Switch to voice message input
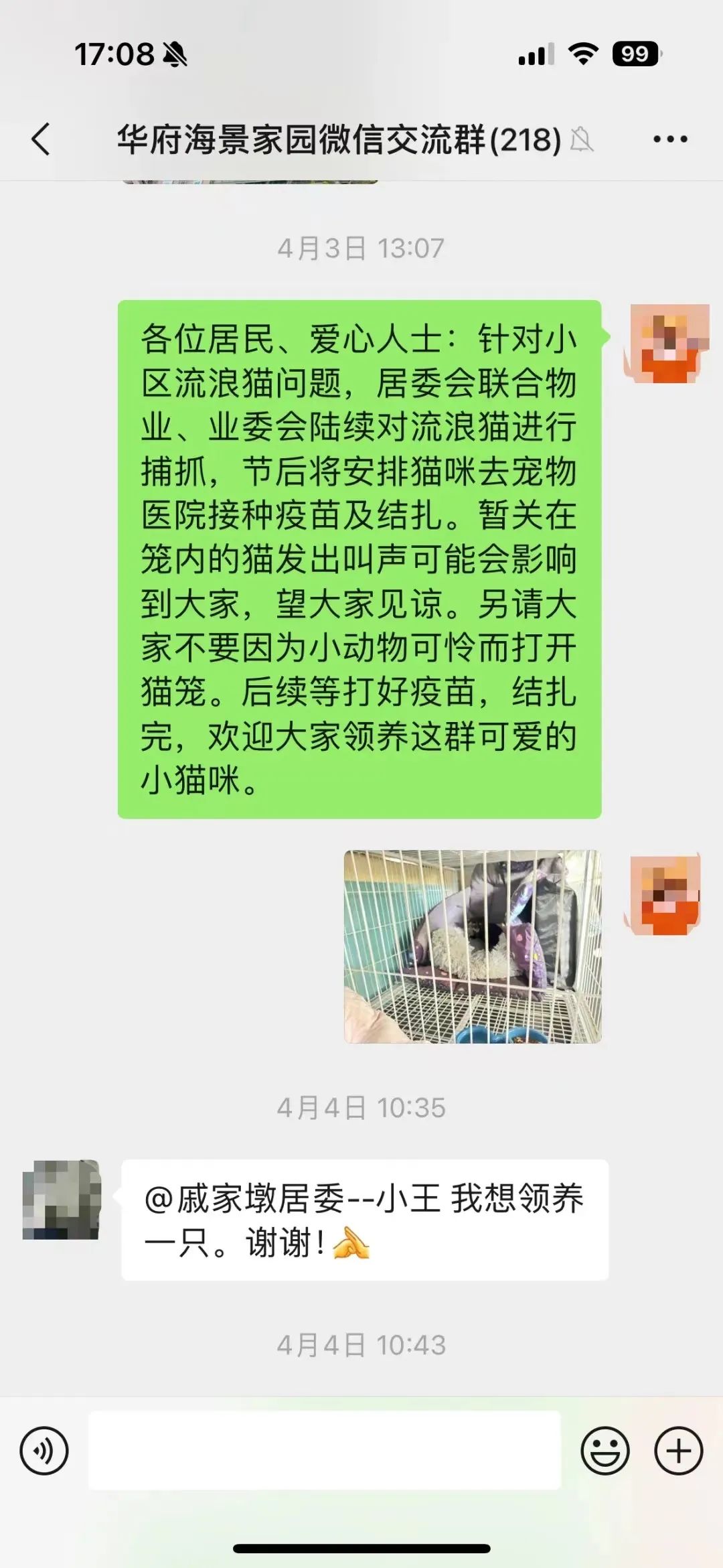The image size is (723, 1568). [x=44, y=1451]
